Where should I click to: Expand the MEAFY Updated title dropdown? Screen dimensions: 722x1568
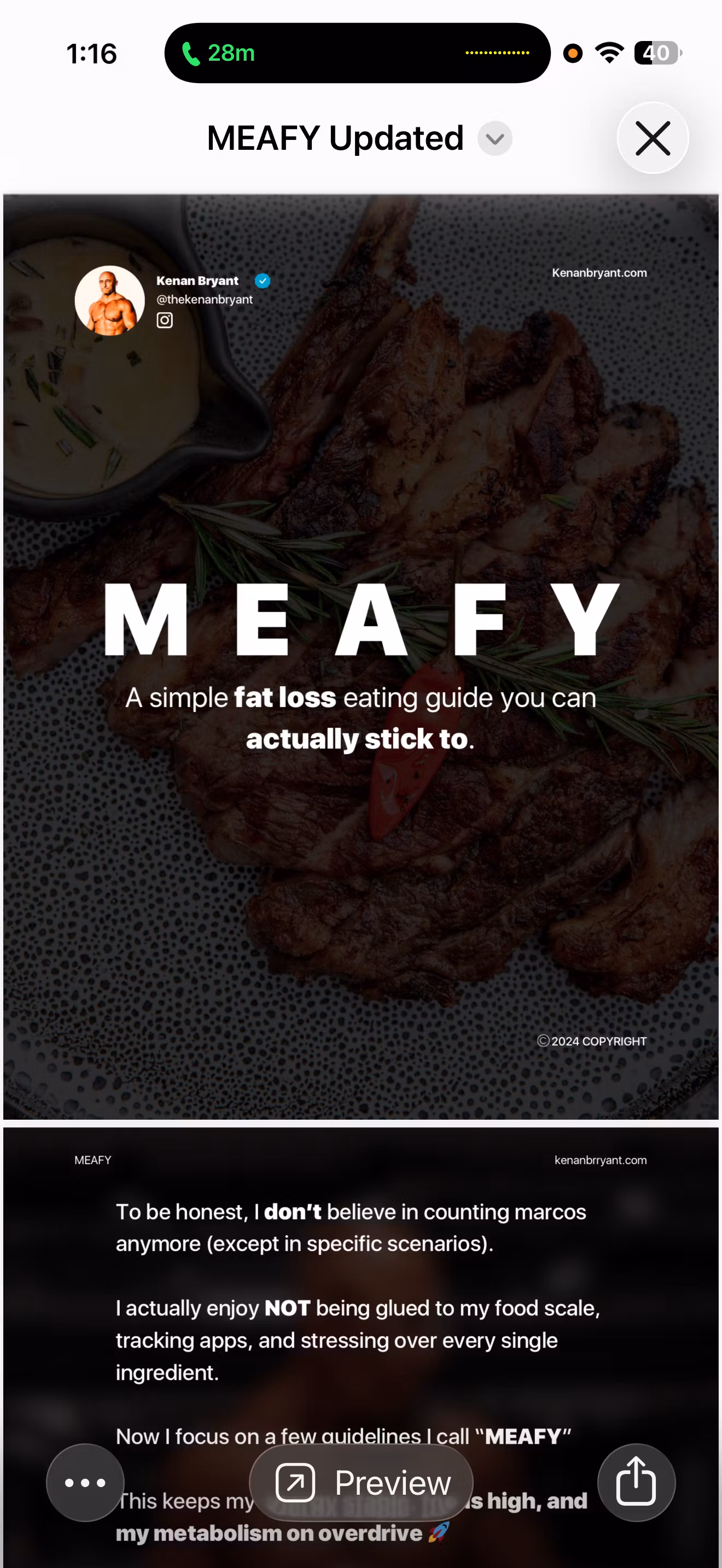tap(494, 139)
